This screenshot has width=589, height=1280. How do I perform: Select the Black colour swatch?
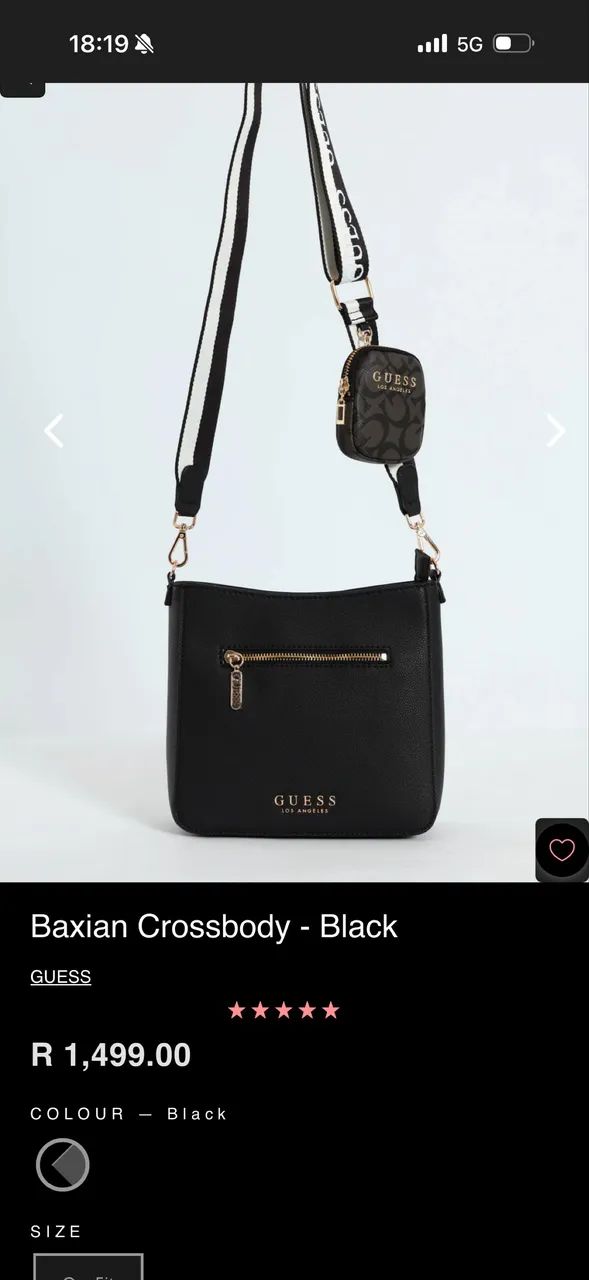[63, 1165]
